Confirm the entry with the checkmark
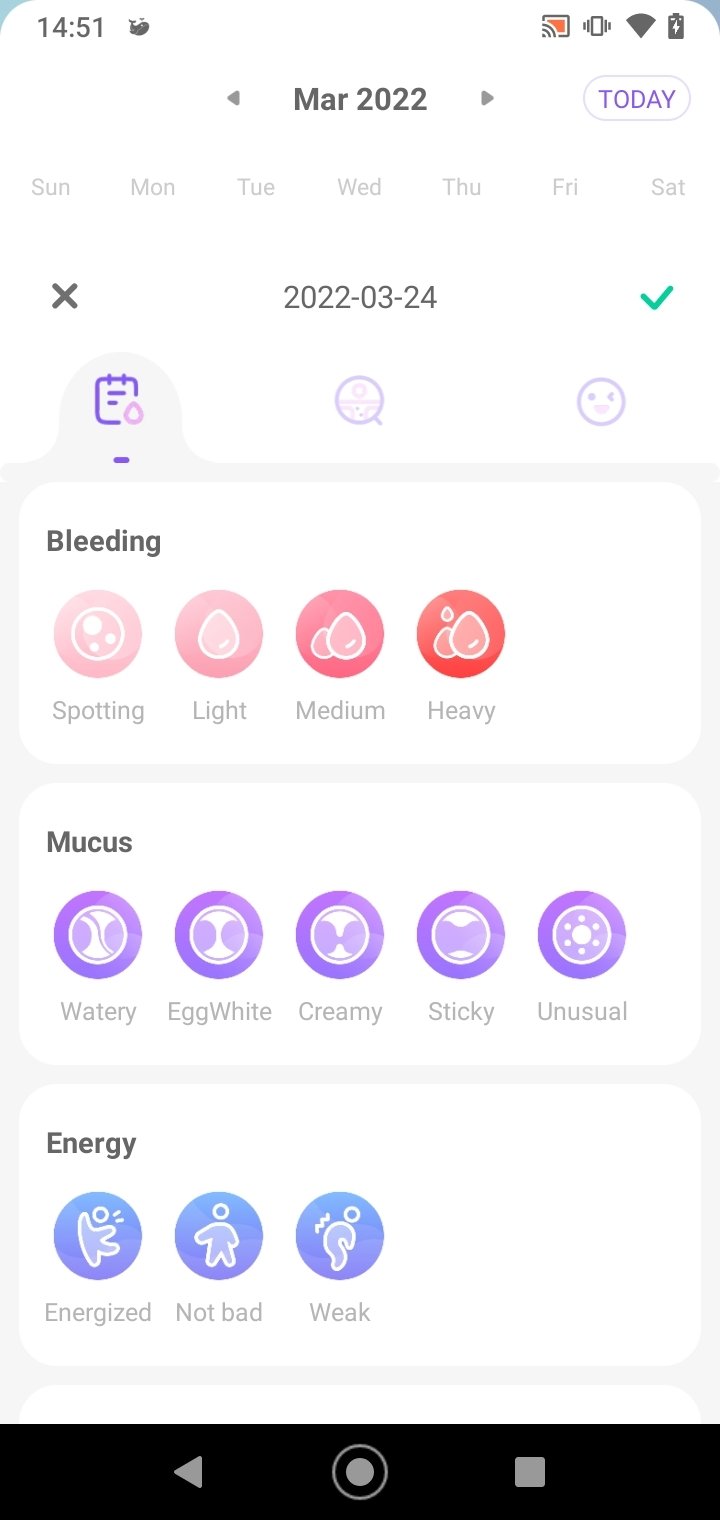720x1520 pixels. (x=656, y=297)
